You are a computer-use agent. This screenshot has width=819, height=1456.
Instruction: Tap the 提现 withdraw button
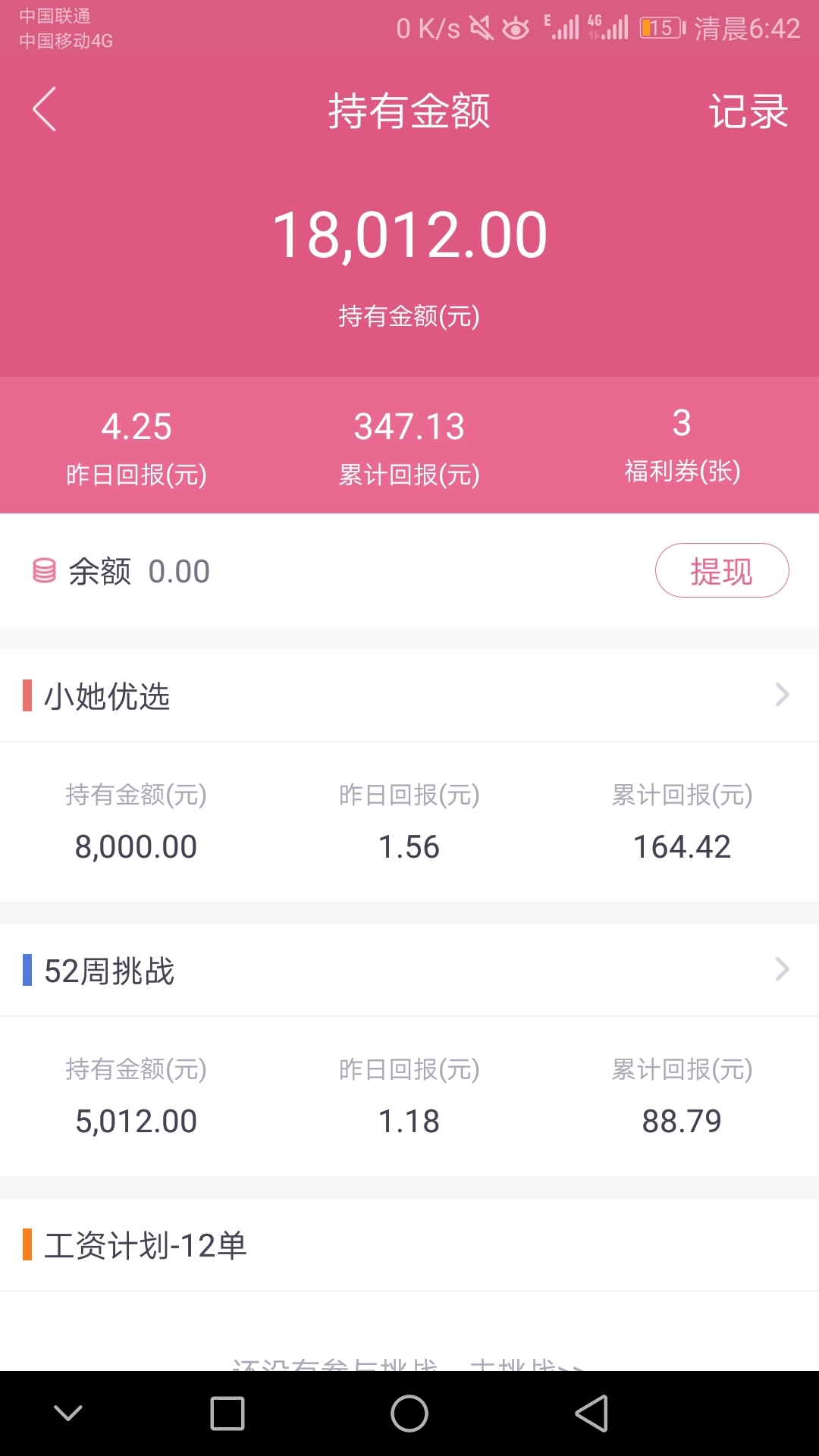[722, 570]
